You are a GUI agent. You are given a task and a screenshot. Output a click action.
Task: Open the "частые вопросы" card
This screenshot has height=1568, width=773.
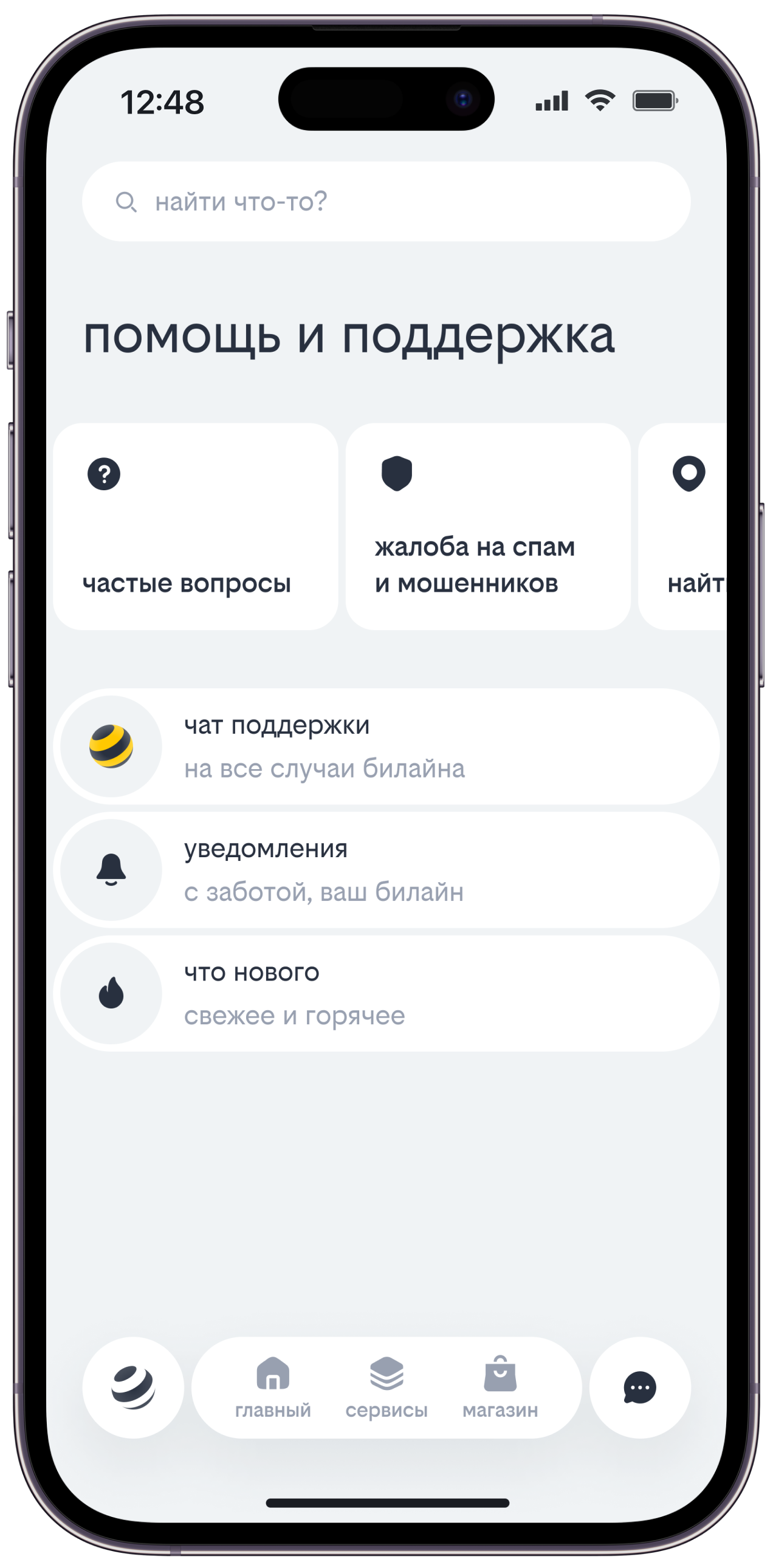[x=196, y=527]
